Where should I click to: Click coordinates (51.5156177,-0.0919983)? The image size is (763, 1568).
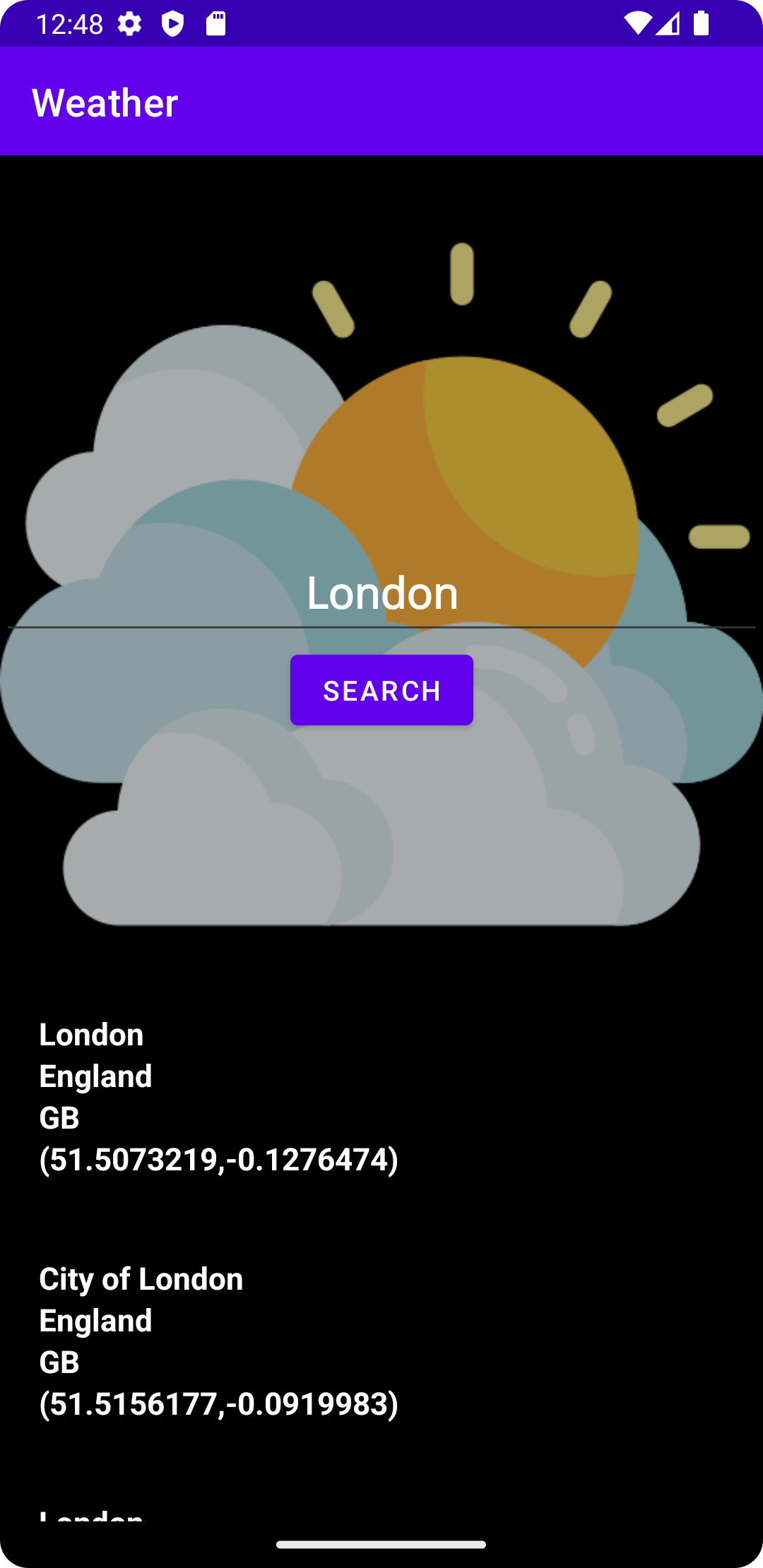point(219,1403)
